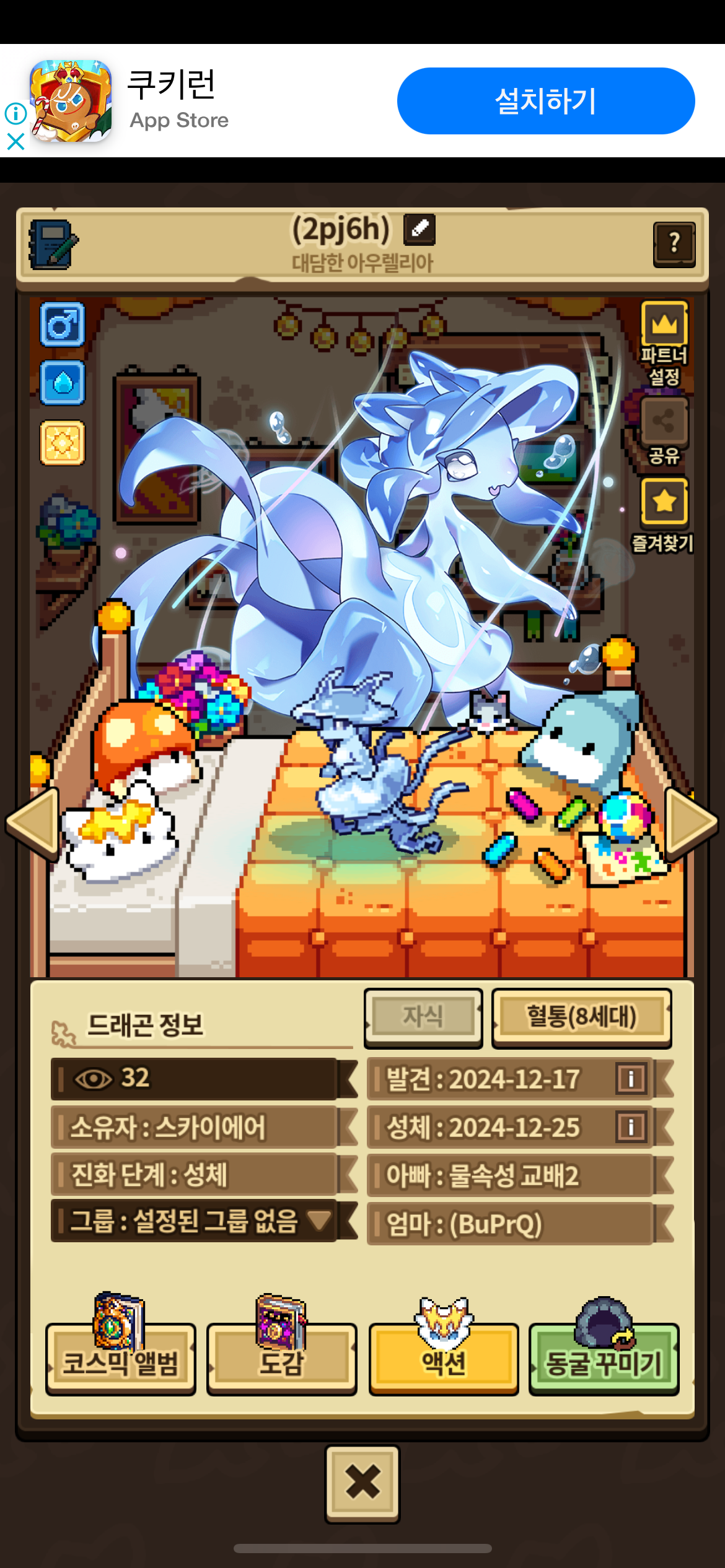Show info for 발견 date
Viewport: 725px width, 1568px height.
click(631, 1079)
